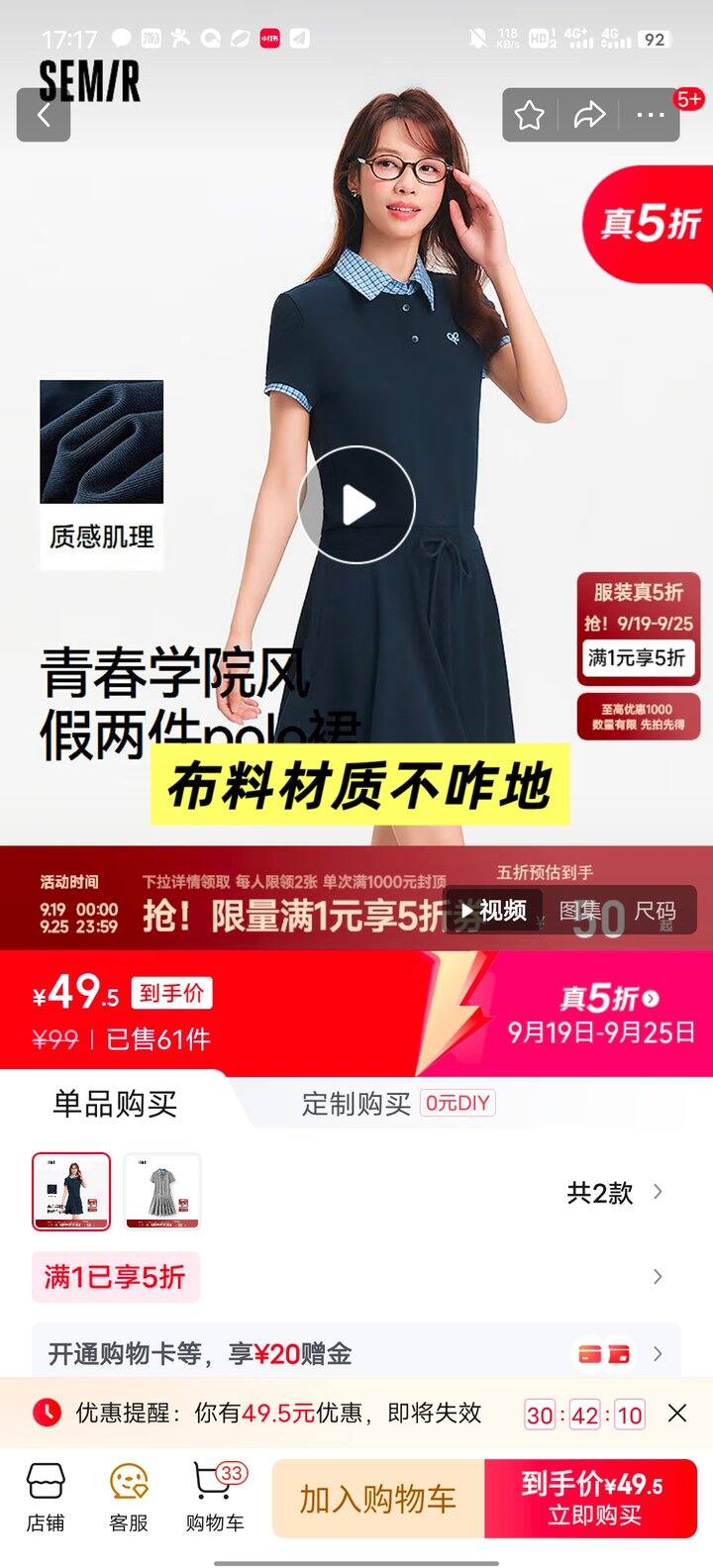Switch to the 视频 media tab
713x1568 pixels.
pos(493,911)
